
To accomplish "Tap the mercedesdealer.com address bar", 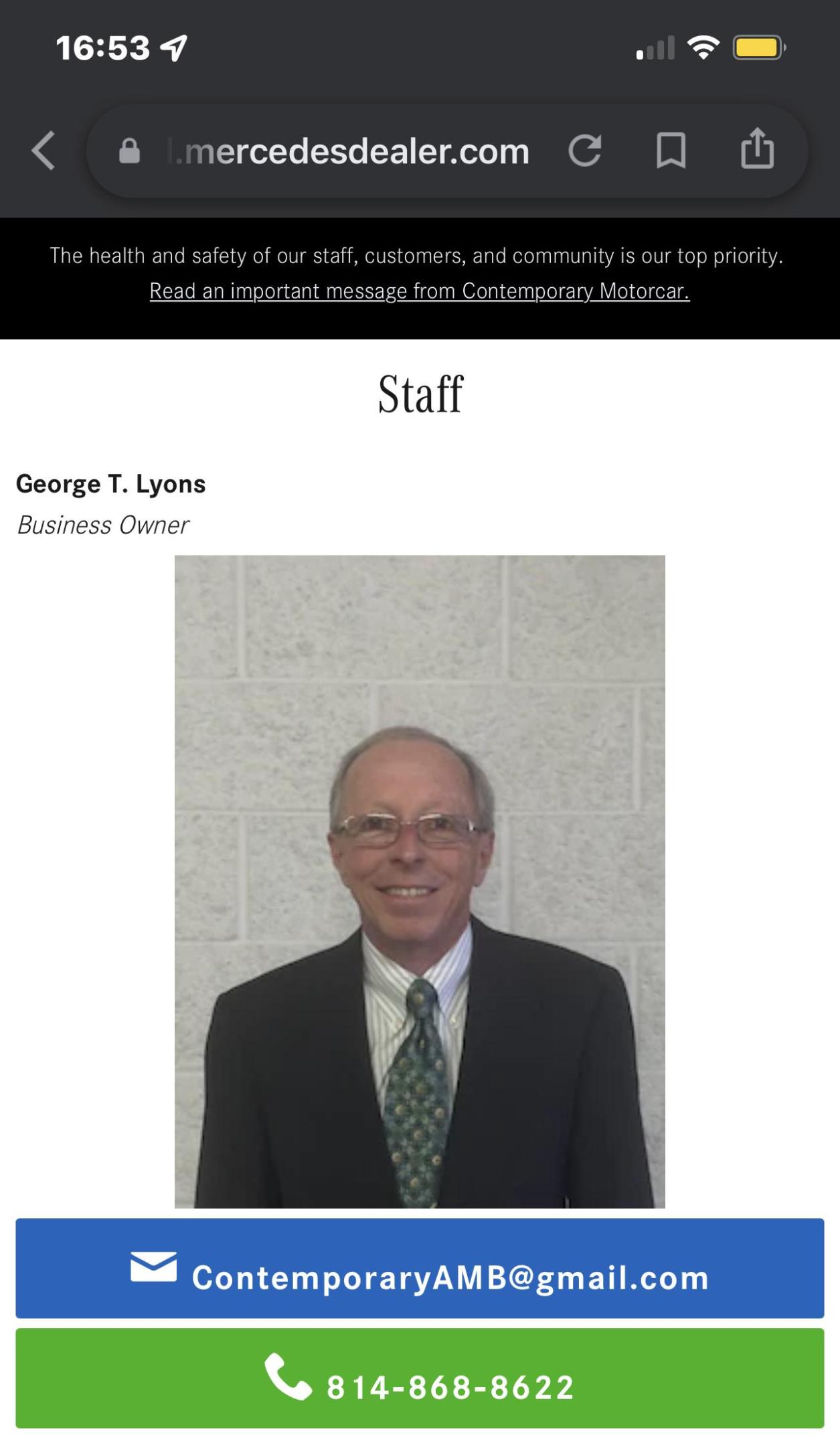I will (348, 151).
